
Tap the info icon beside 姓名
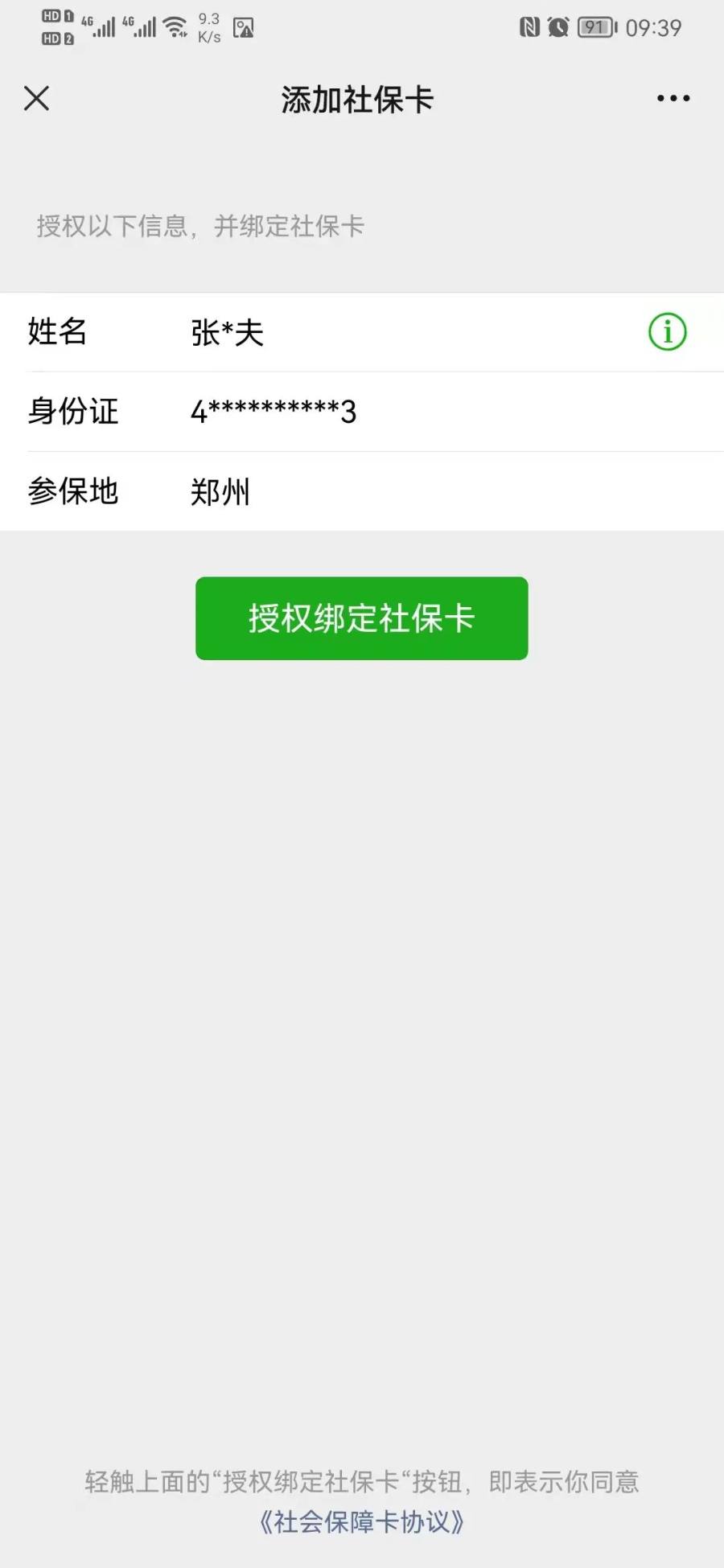pyautogui.click(x=667, y=331)
